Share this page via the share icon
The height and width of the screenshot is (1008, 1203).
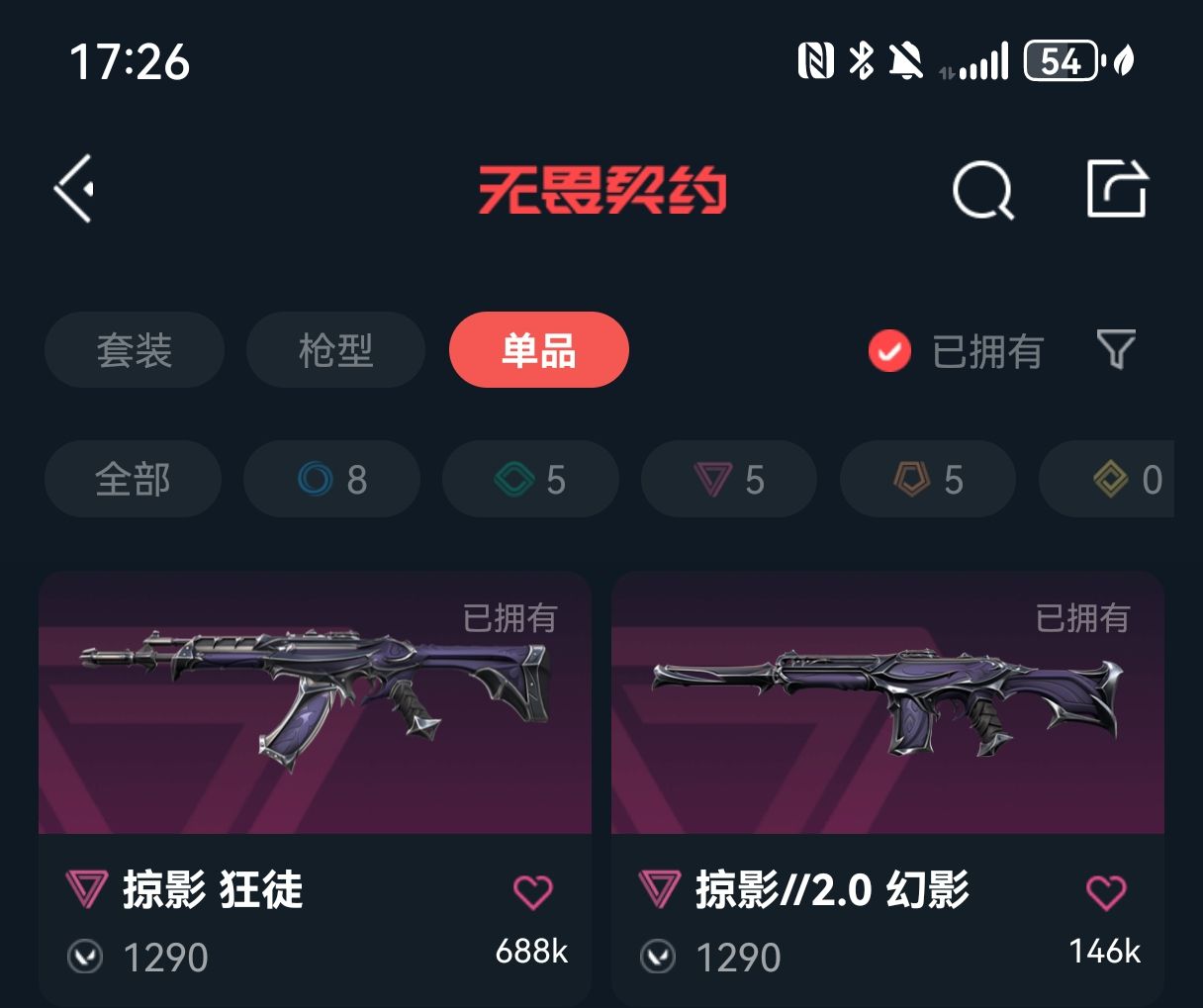(x=1117, y=188)
